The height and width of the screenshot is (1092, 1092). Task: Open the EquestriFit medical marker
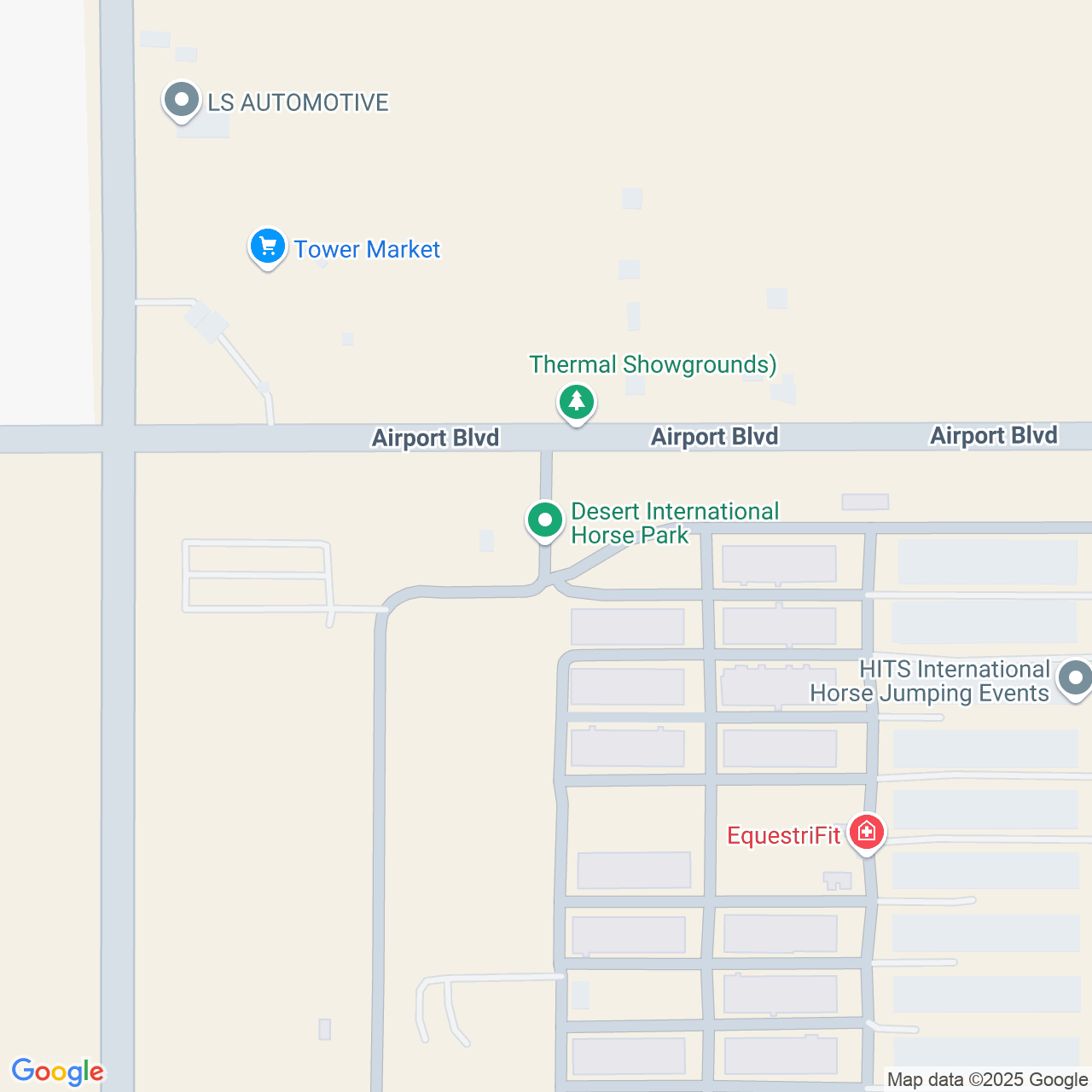[x=866, y=831]
